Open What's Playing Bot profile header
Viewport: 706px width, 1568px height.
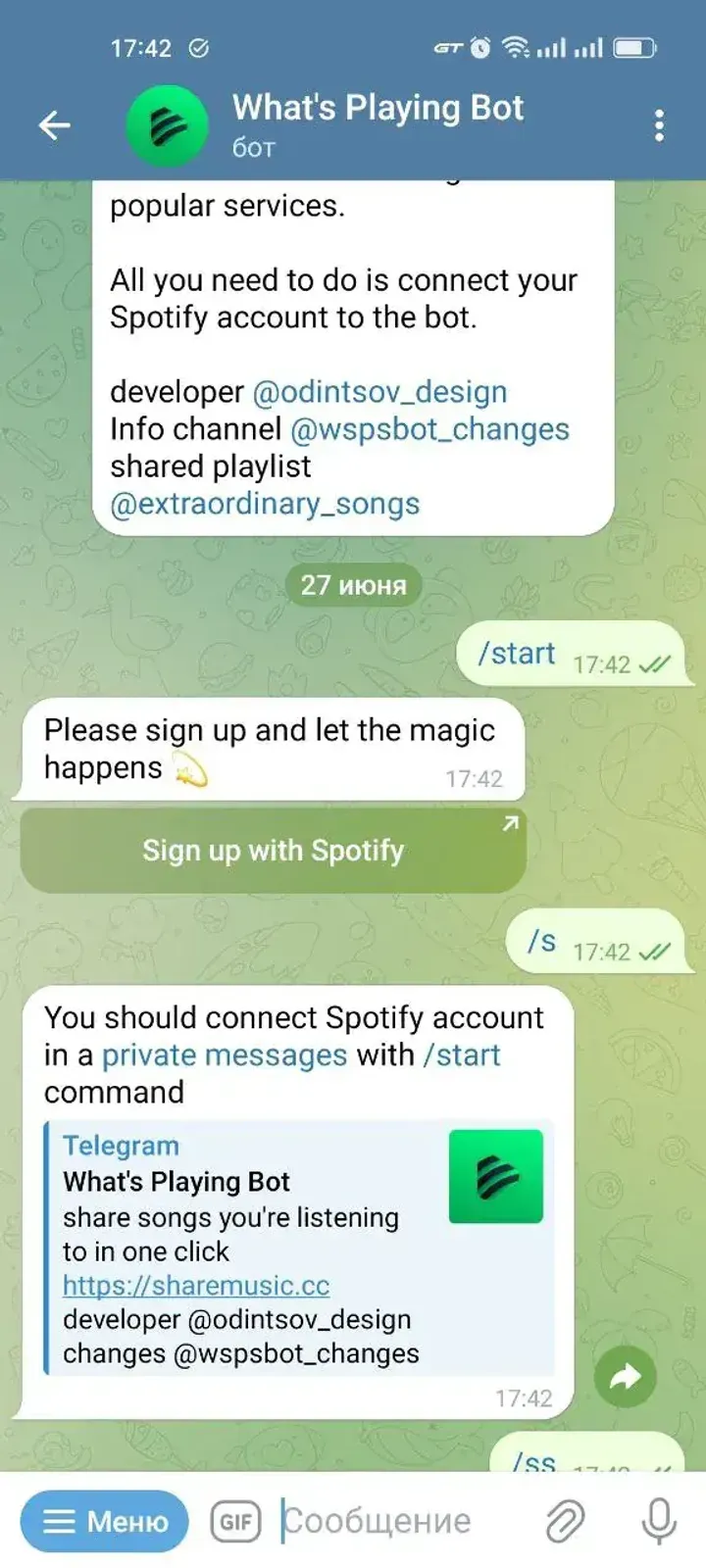click(x=378, y=123)
